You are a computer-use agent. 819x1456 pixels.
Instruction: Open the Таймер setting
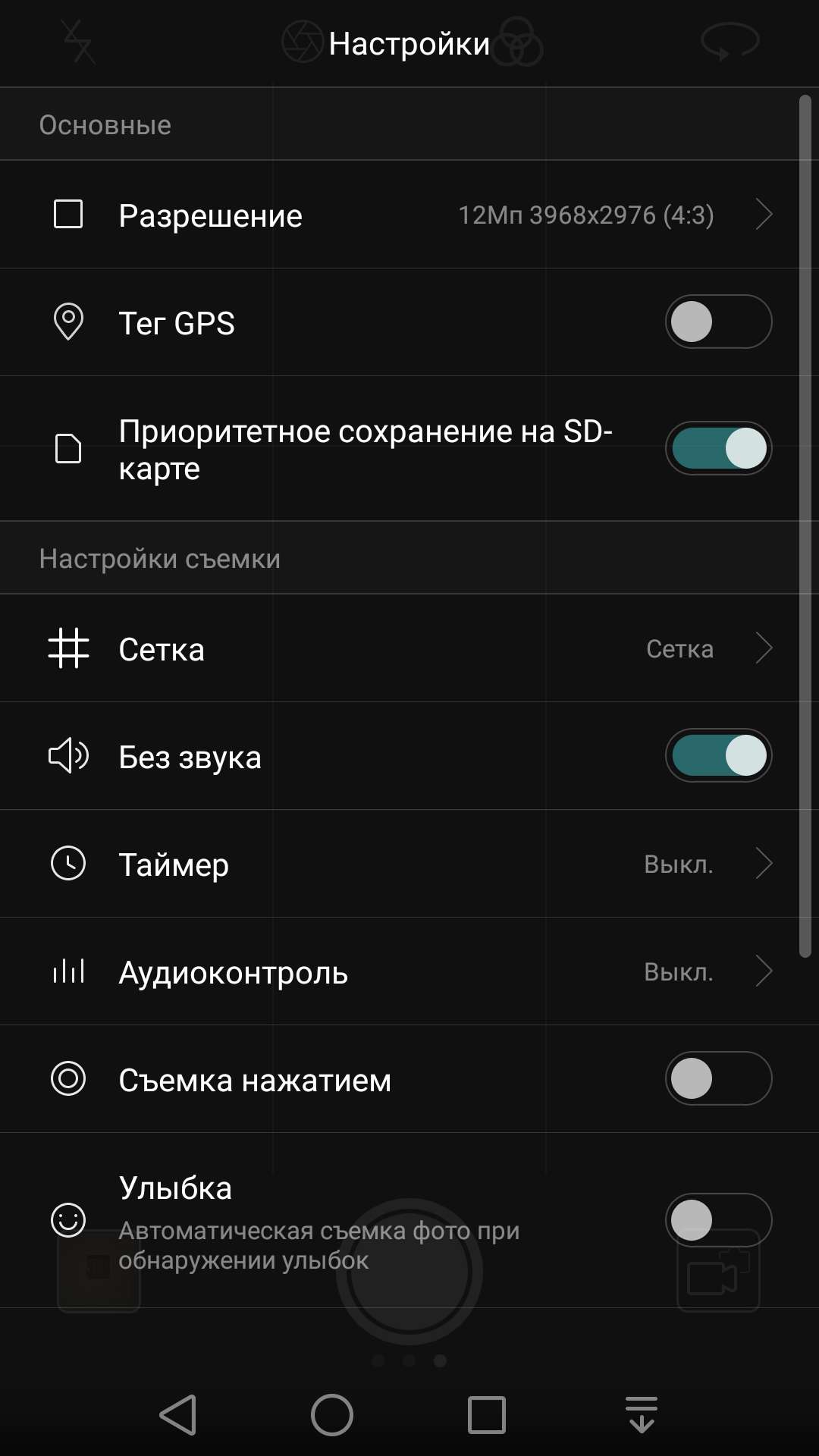point(409,864)
